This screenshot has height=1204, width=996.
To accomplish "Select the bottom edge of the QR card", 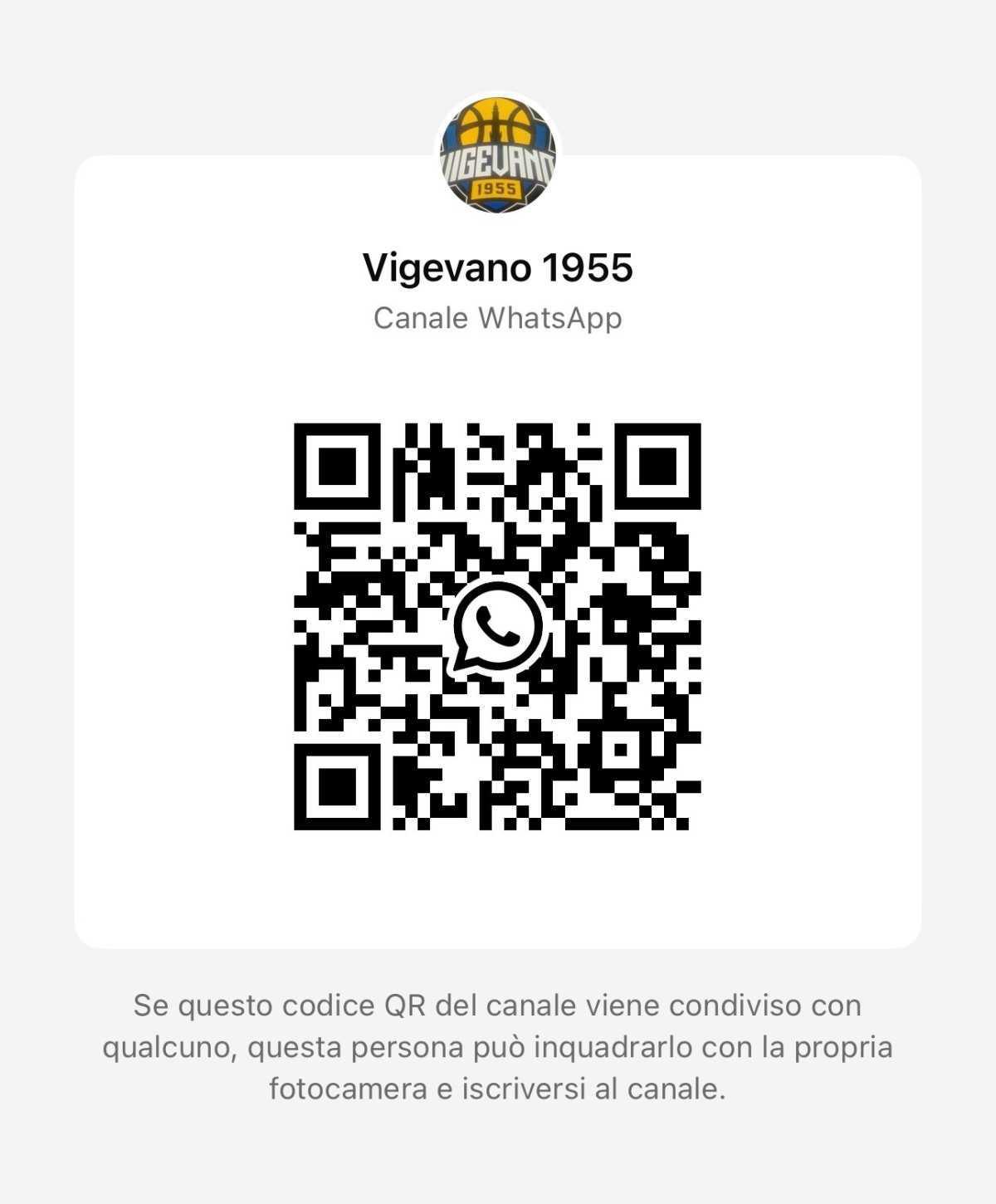I will pyautogui.click(x=497, y=947).
